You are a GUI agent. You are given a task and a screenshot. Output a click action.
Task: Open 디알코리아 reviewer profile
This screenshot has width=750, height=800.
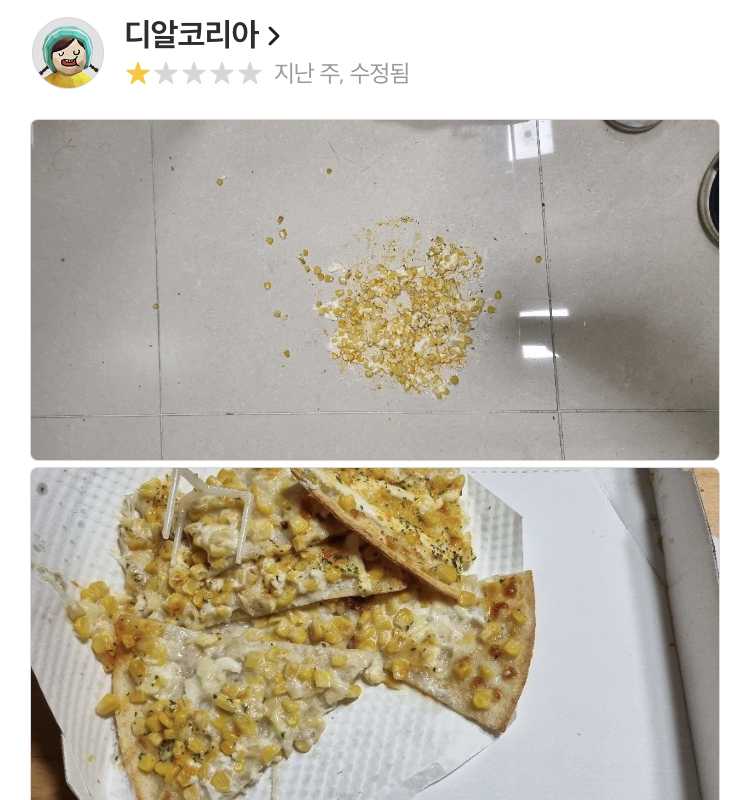(x=201, y=35)
